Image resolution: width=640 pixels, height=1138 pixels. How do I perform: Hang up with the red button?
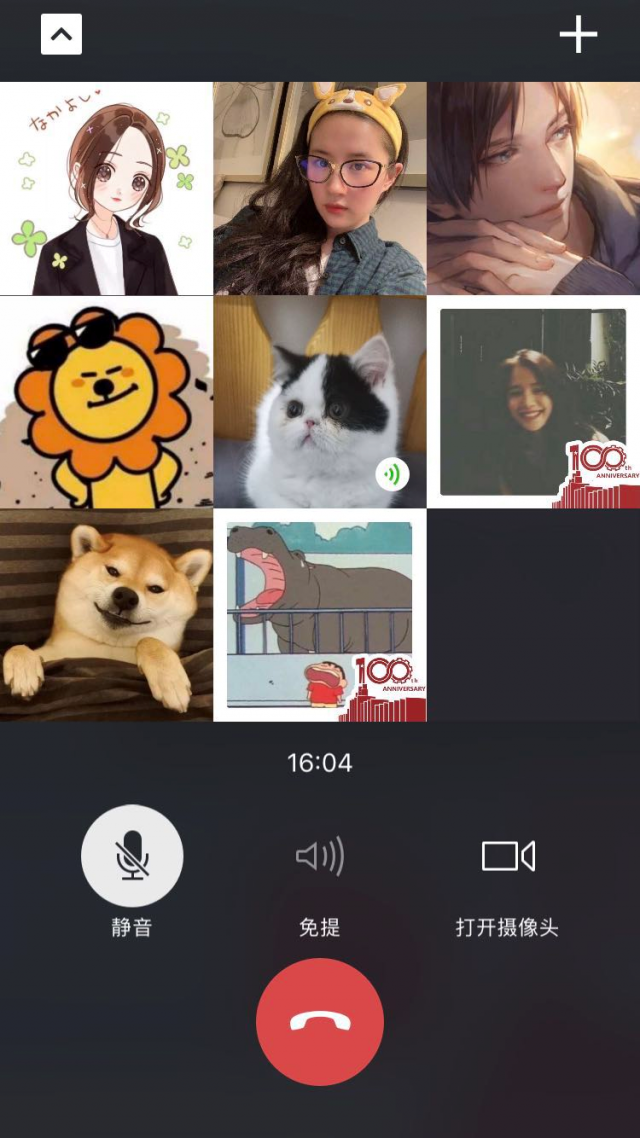pos(320,1021)
